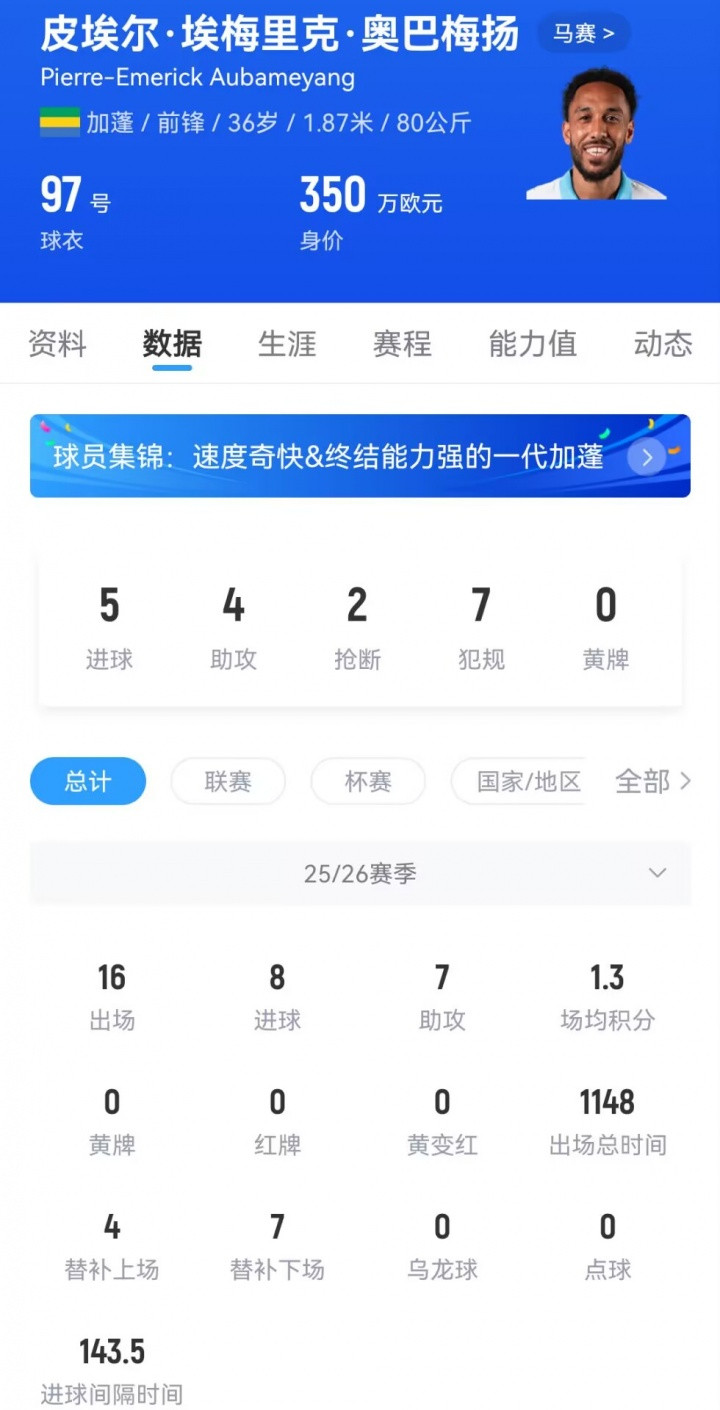Switch to the 资料 tab
Screen dimensions: 720x1410
(57, 344)
